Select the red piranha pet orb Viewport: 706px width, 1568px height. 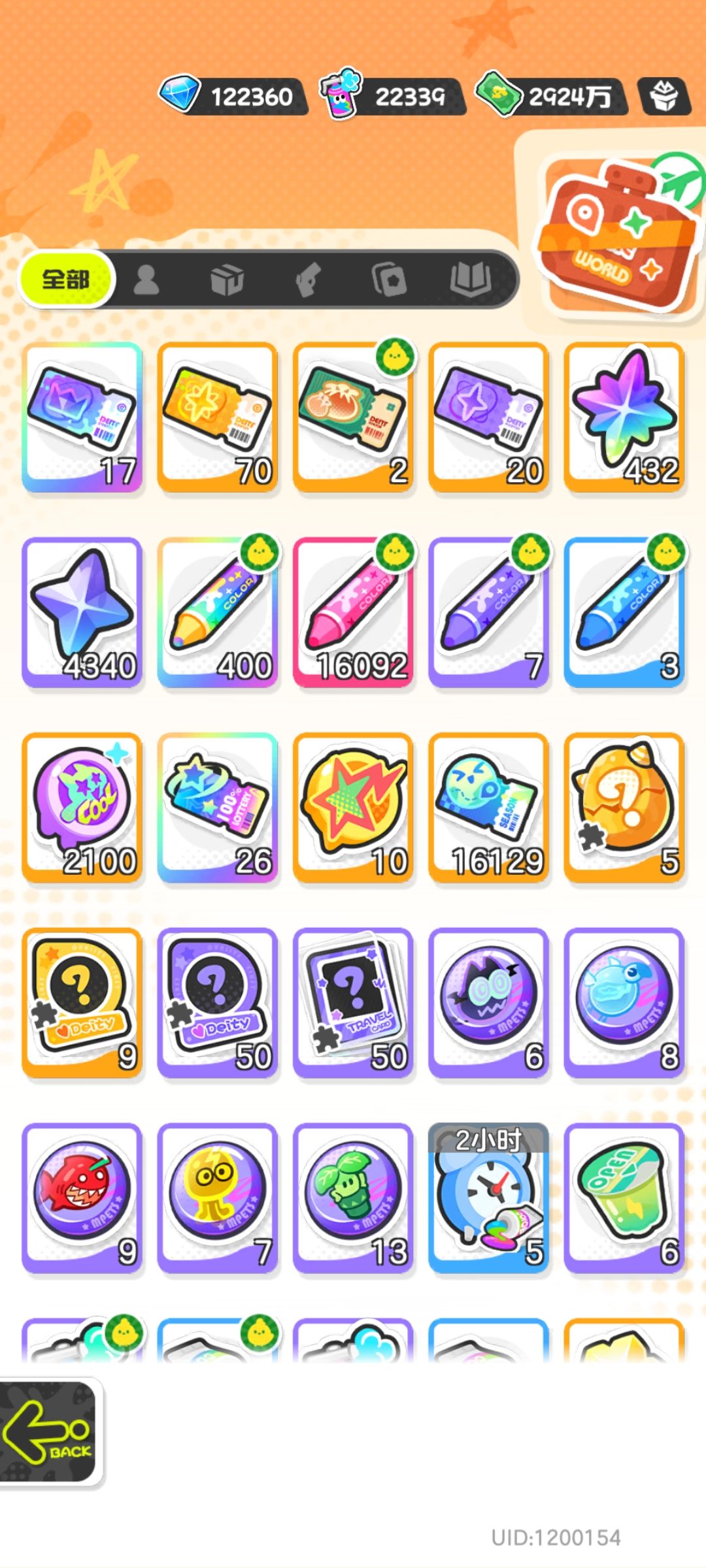pos(82,1198)
